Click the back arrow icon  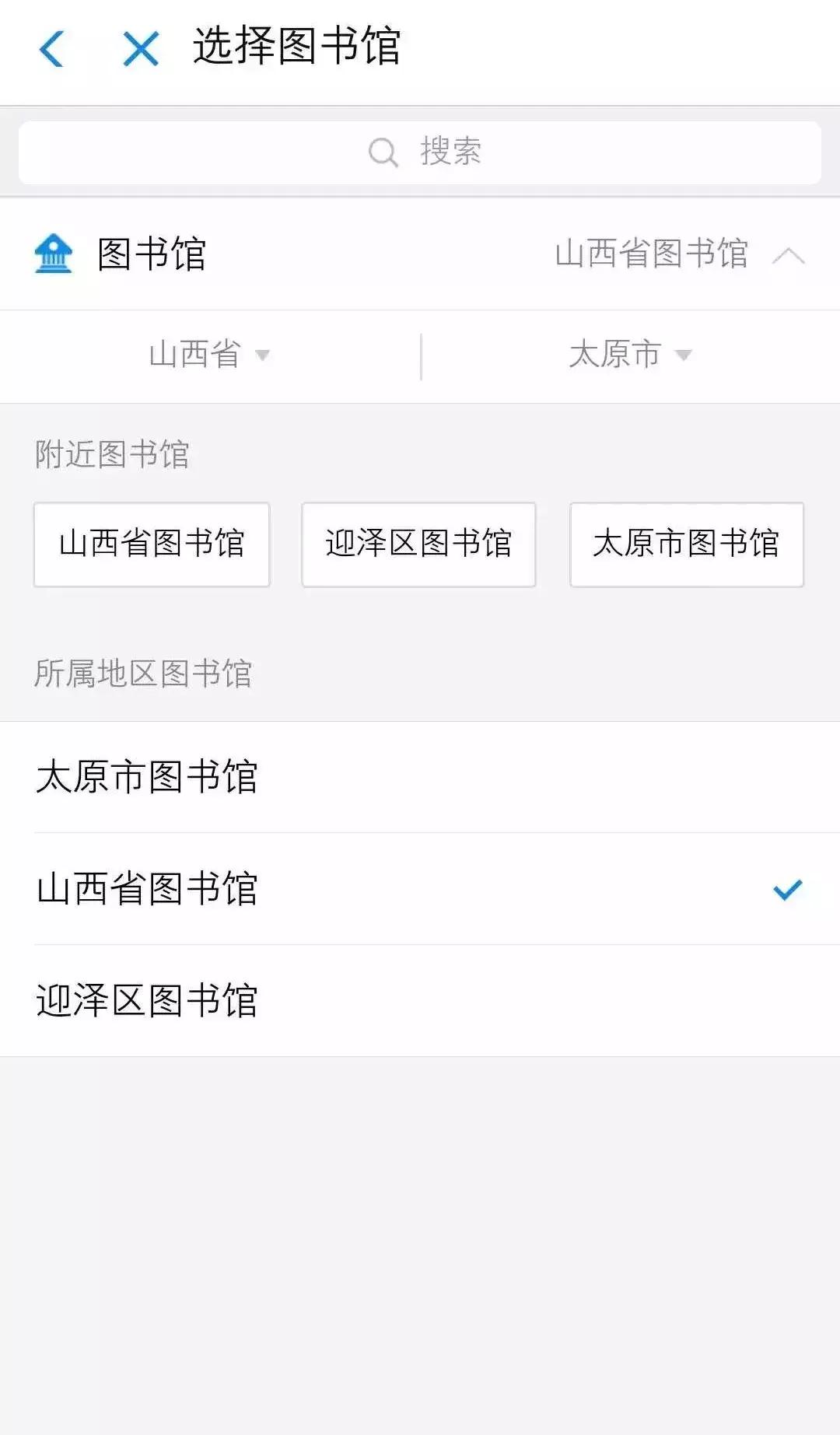(x=51, y=49)
